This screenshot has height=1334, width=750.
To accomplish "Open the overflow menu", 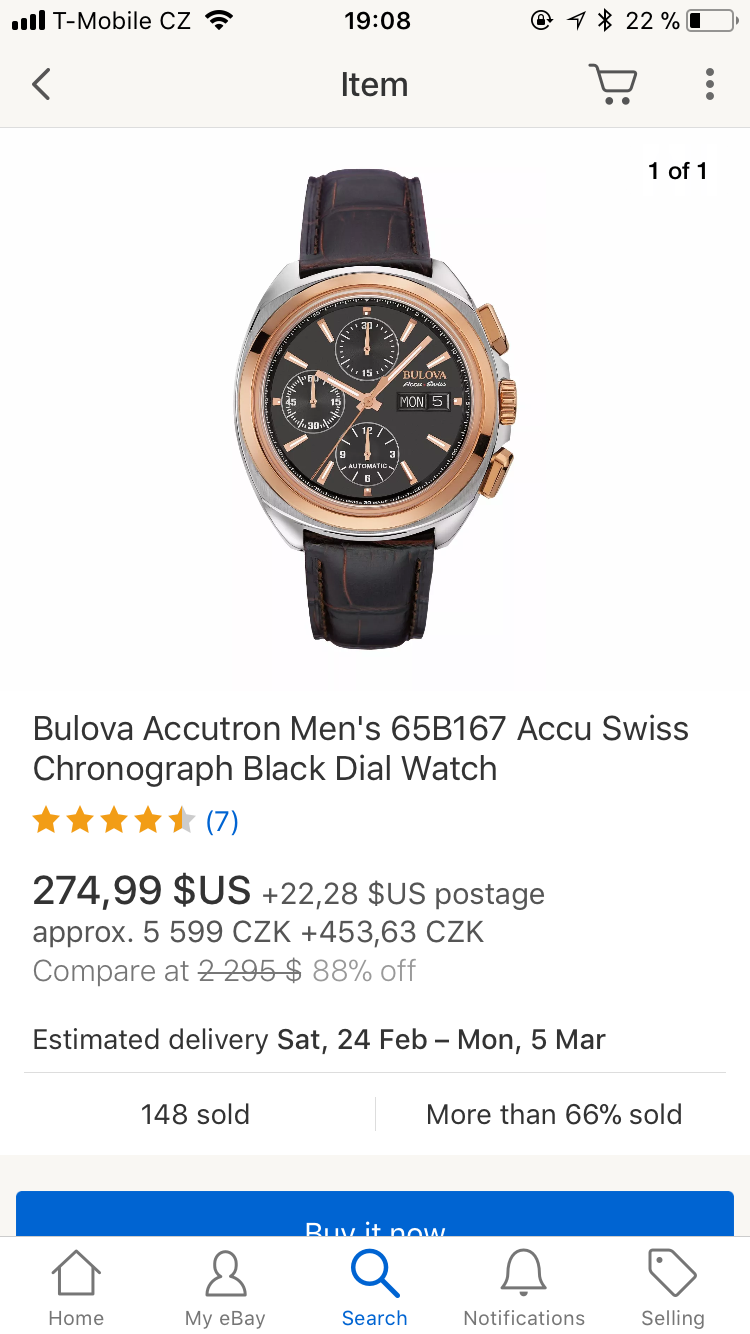I will [709, 84].
